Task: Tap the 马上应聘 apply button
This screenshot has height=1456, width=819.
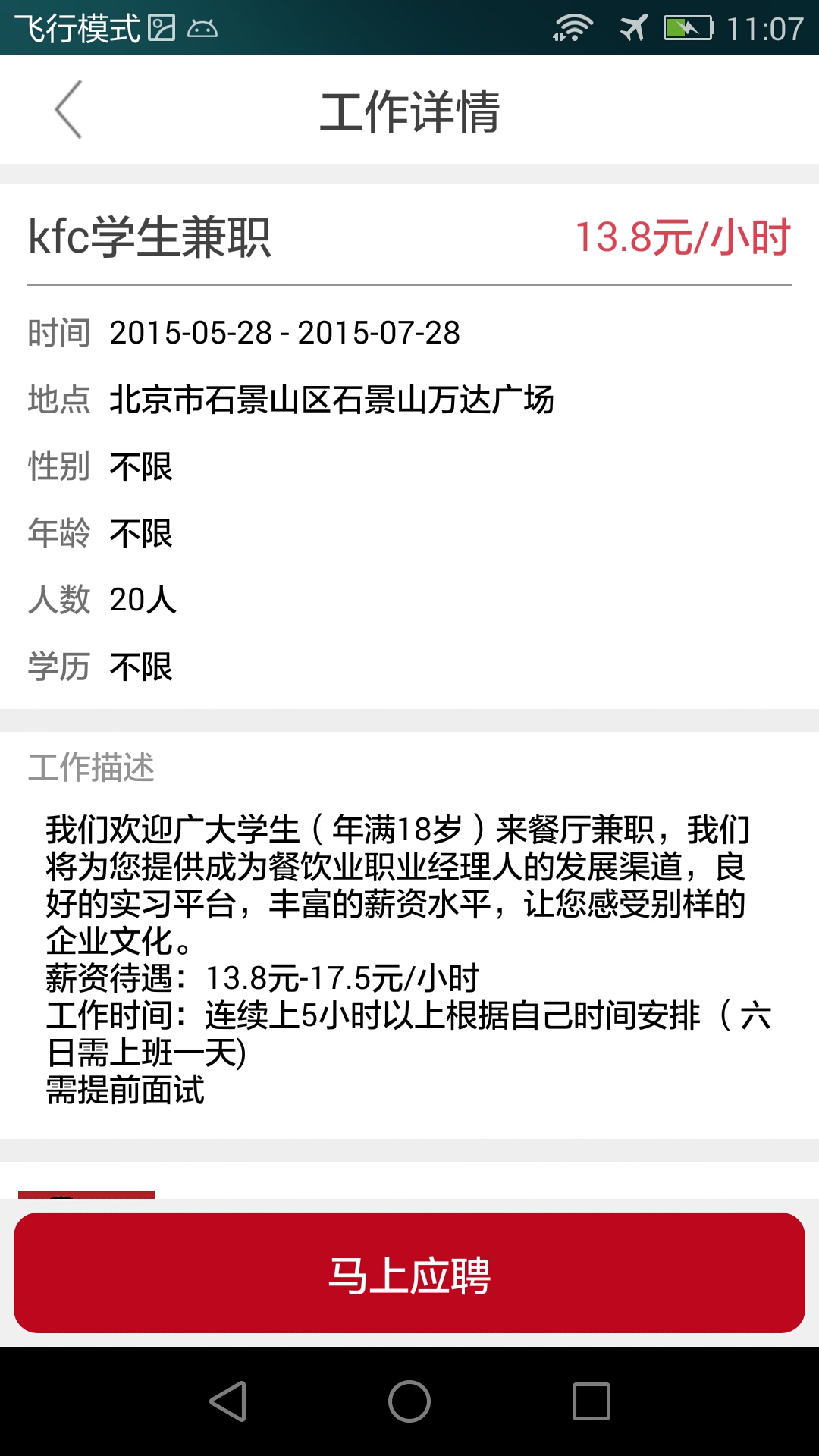Action: tap(409, 1273)
